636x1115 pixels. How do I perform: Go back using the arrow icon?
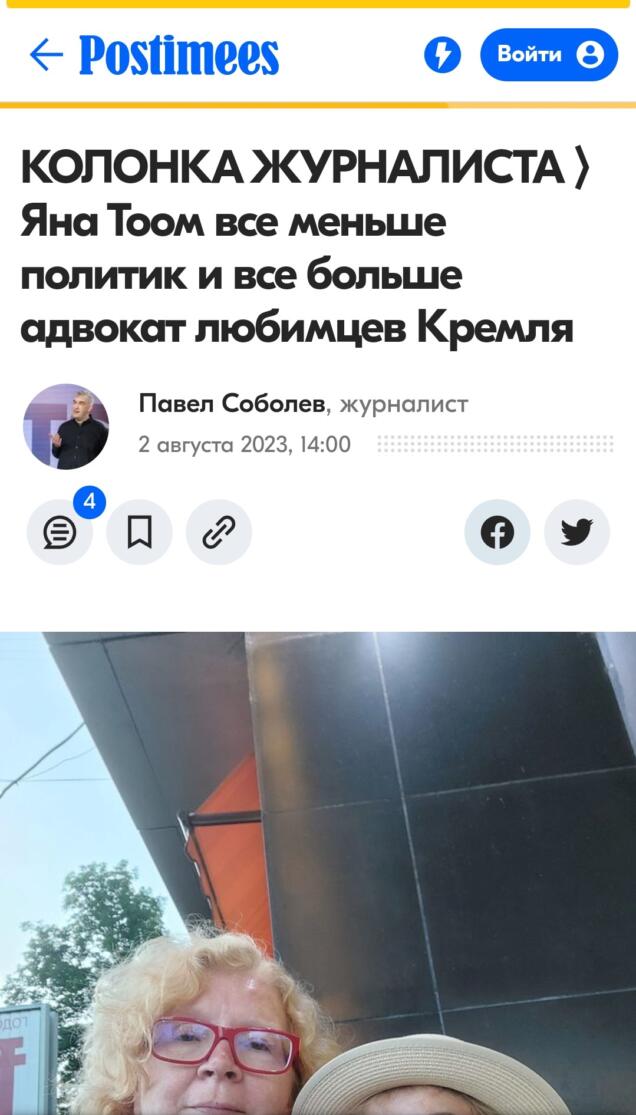click(46, 54)
